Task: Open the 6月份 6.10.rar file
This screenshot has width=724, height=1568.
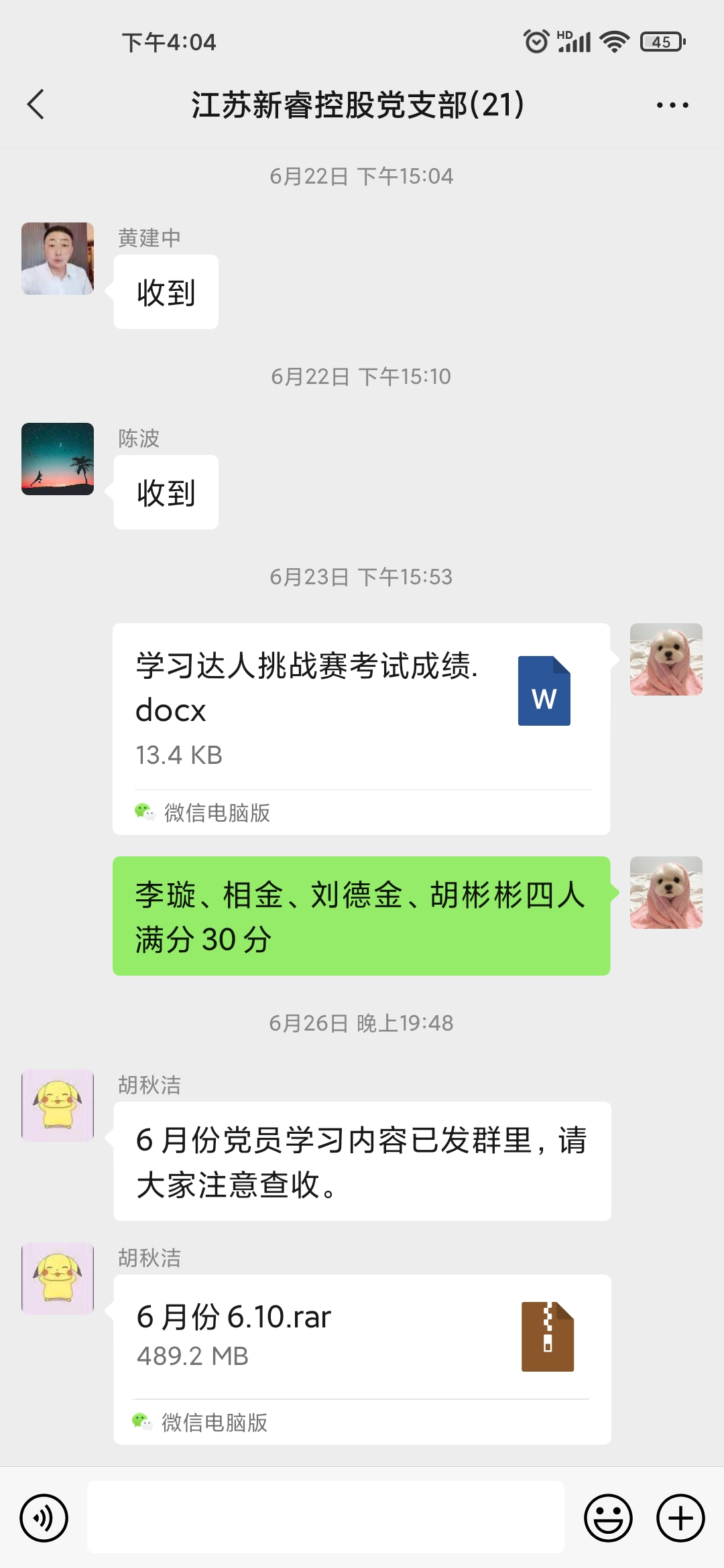Action: point(361,1337)
